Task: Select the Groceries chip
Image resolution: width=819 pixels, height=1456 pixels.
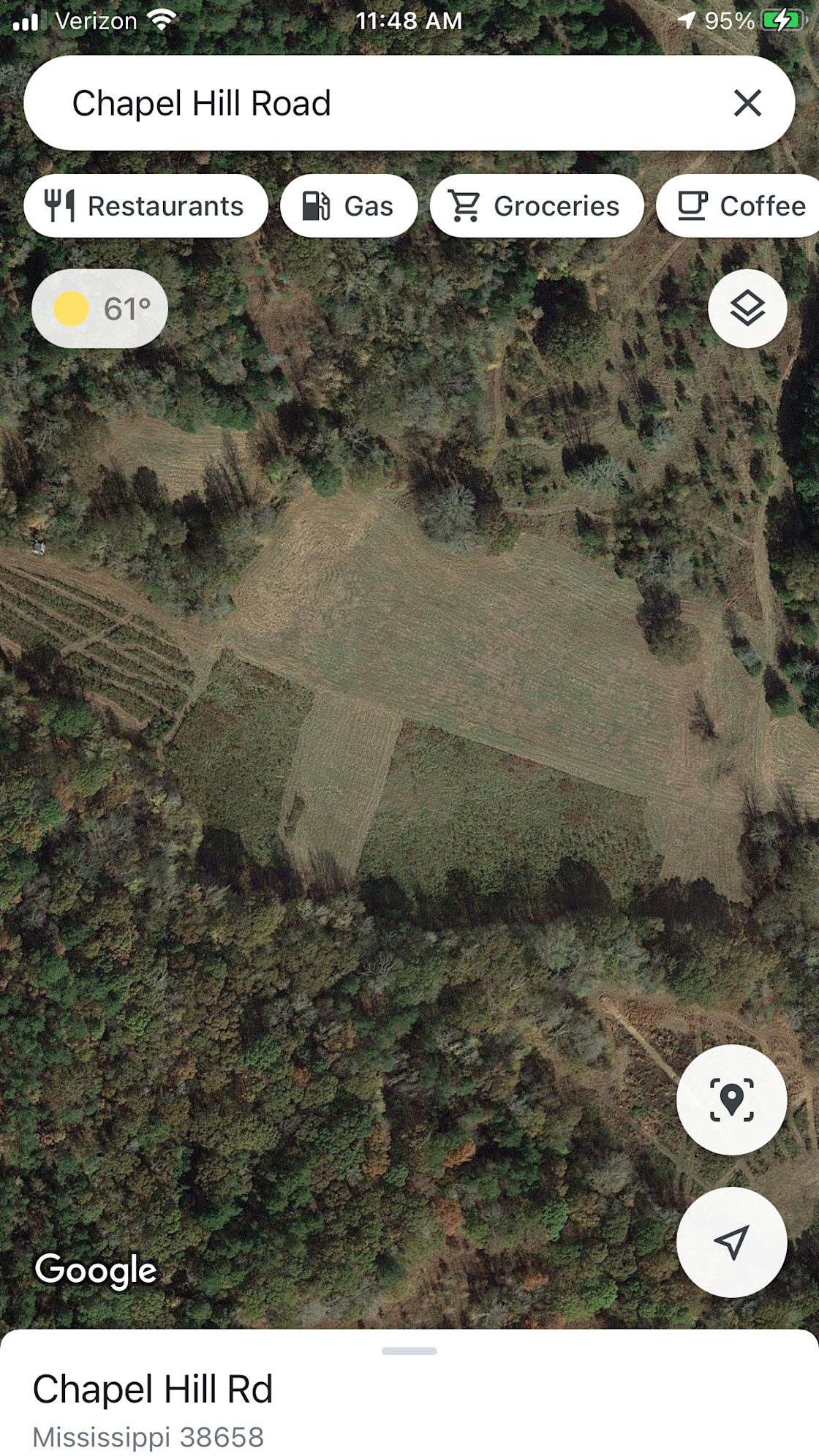Action: (537, 206)
